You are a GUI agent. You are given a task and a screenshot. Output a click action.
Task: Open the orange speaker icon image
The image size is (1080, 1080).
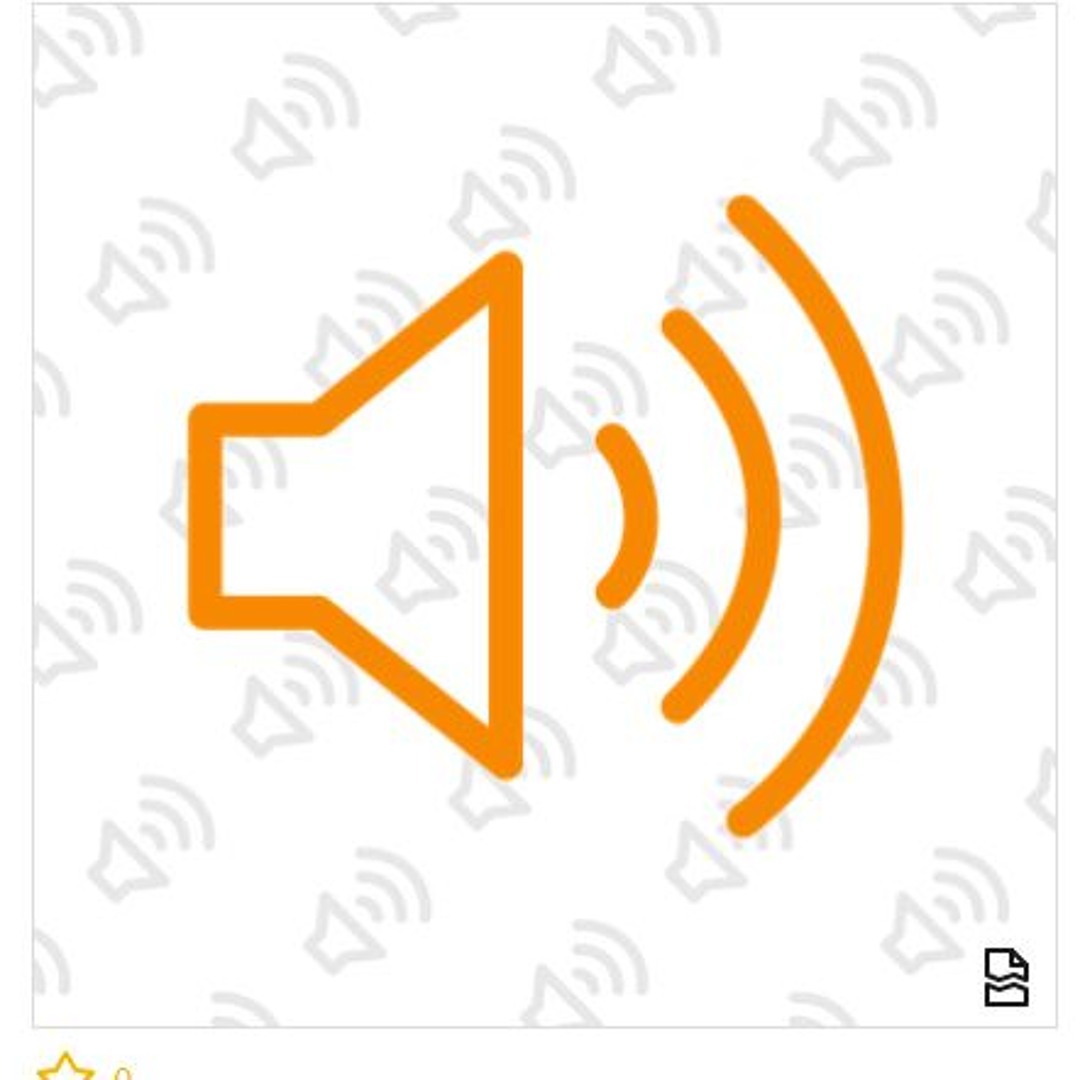click(545, 515)
